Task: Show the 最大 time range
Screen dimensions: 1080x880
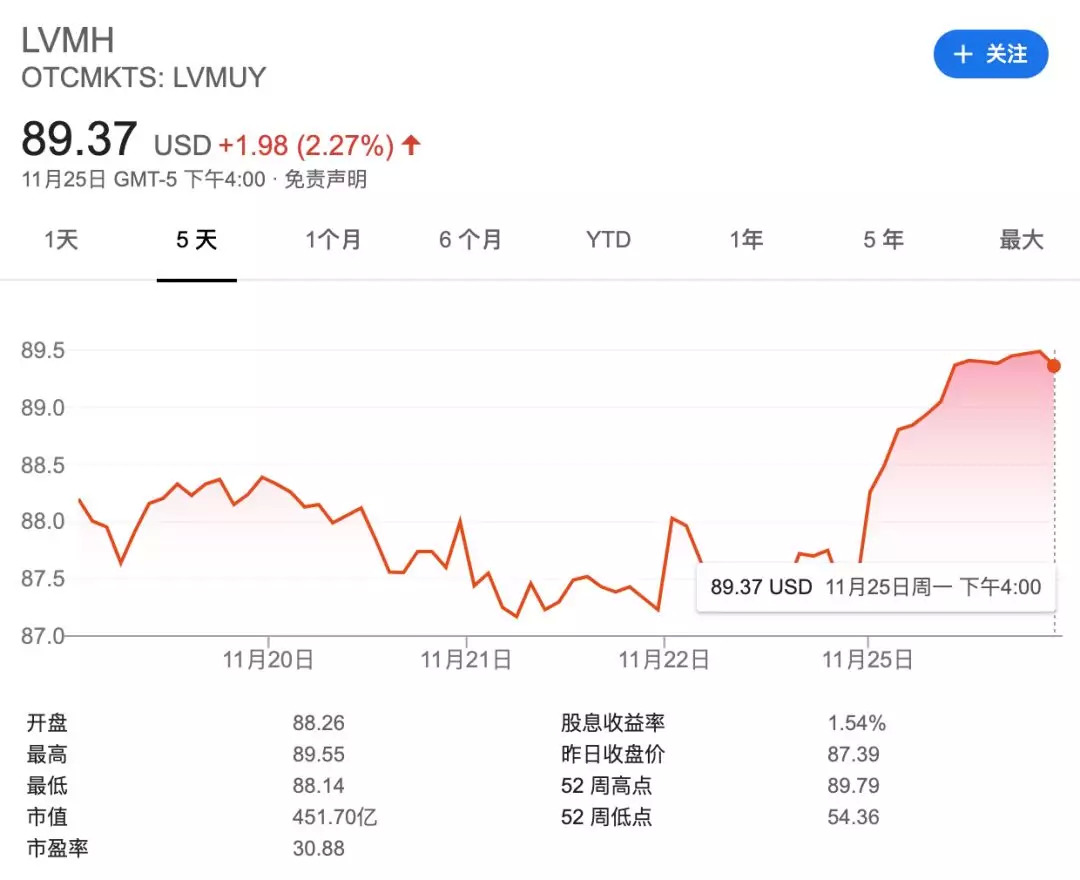Action: point(1021,240)
